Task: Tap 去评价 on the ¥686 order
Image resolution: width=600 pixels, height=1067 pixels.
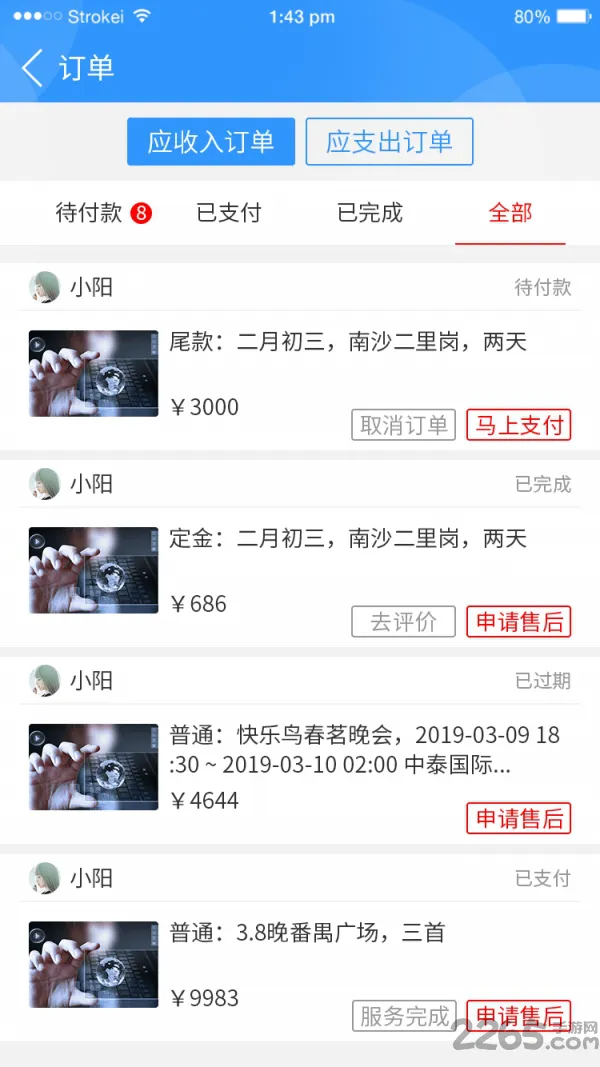Action: click(x=403, y=622)
